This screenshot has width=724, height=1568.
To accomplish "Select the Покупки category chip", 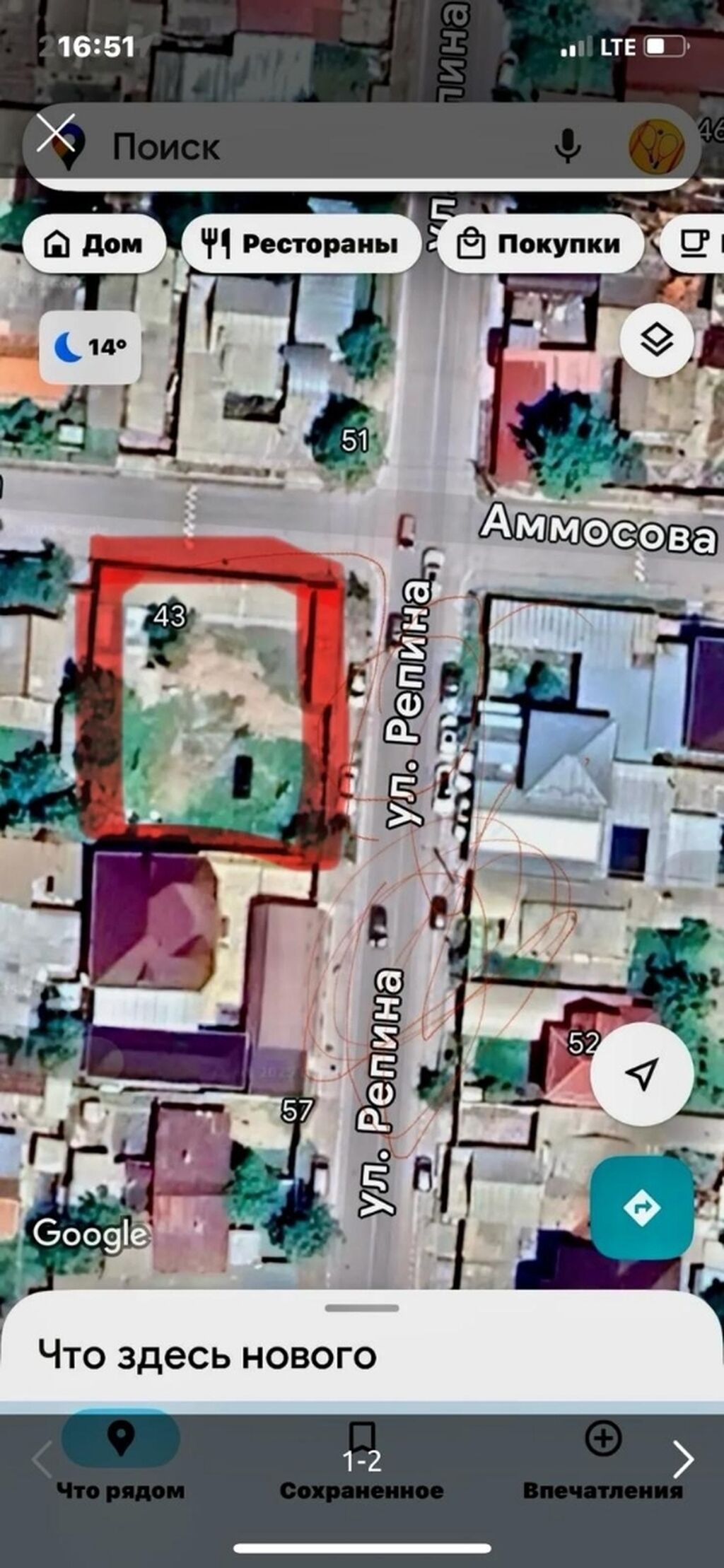I will (x=540, y=242).
